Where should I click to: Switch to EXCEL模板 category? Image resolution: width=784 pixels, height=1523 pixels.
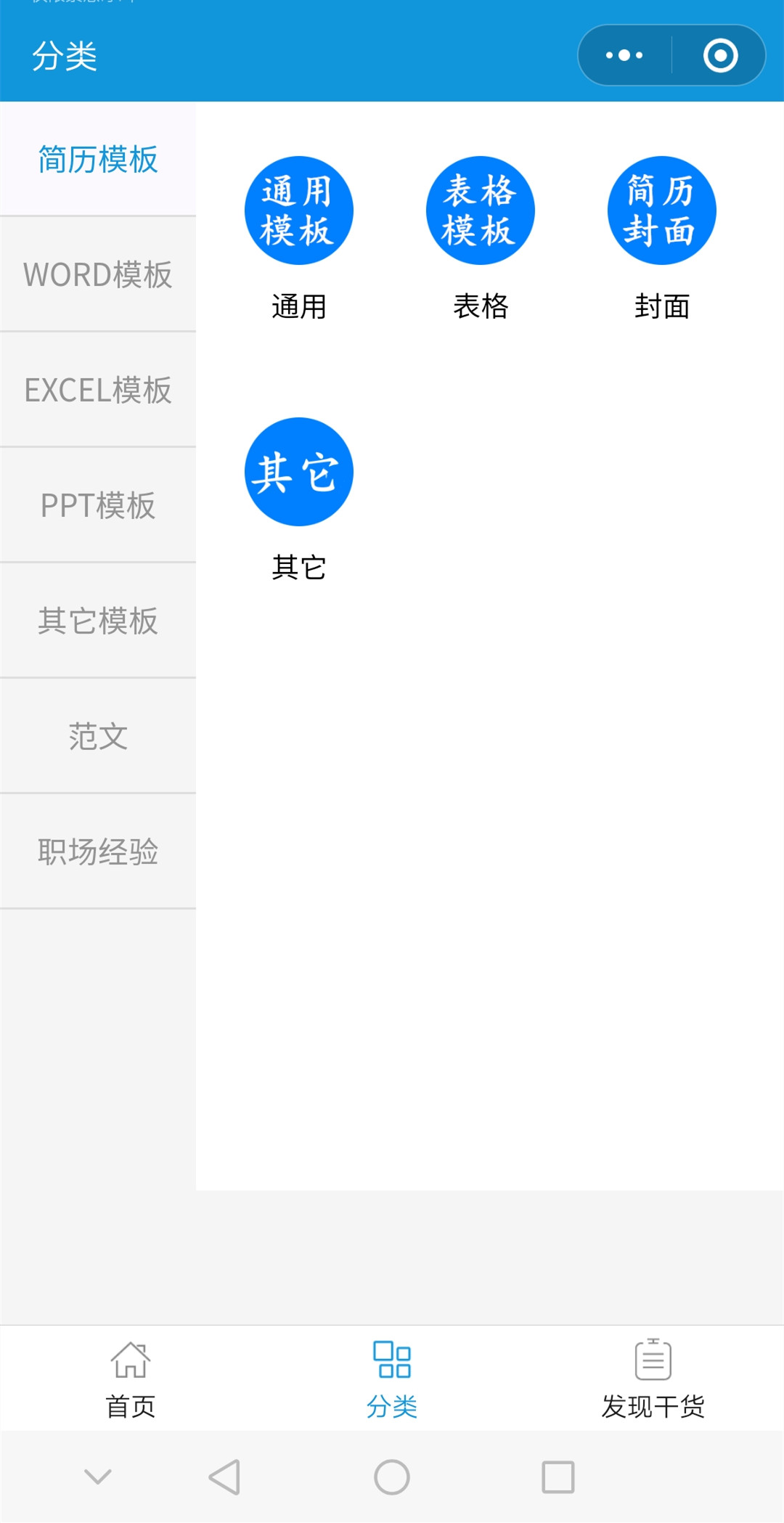98,390
